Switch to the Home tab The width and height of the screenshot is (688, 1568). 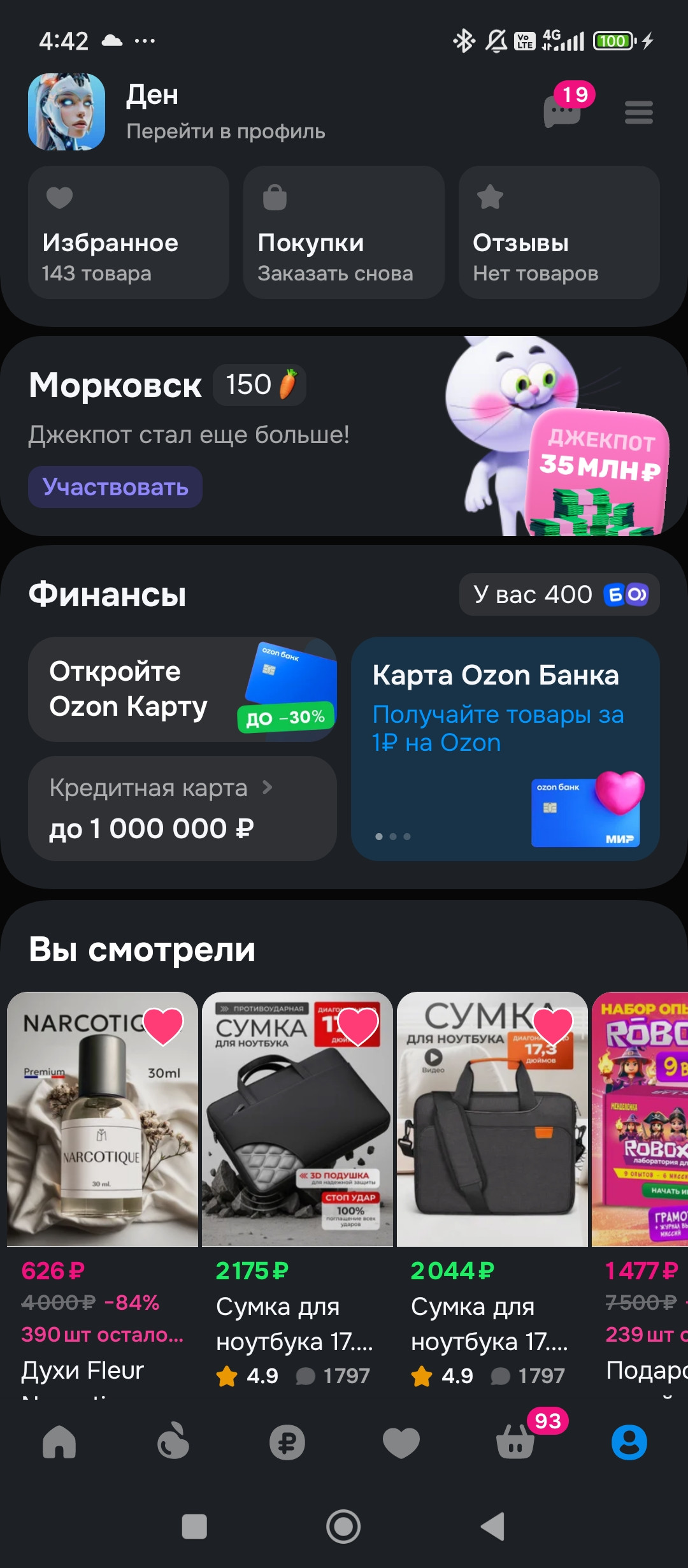coord(59,1442)
